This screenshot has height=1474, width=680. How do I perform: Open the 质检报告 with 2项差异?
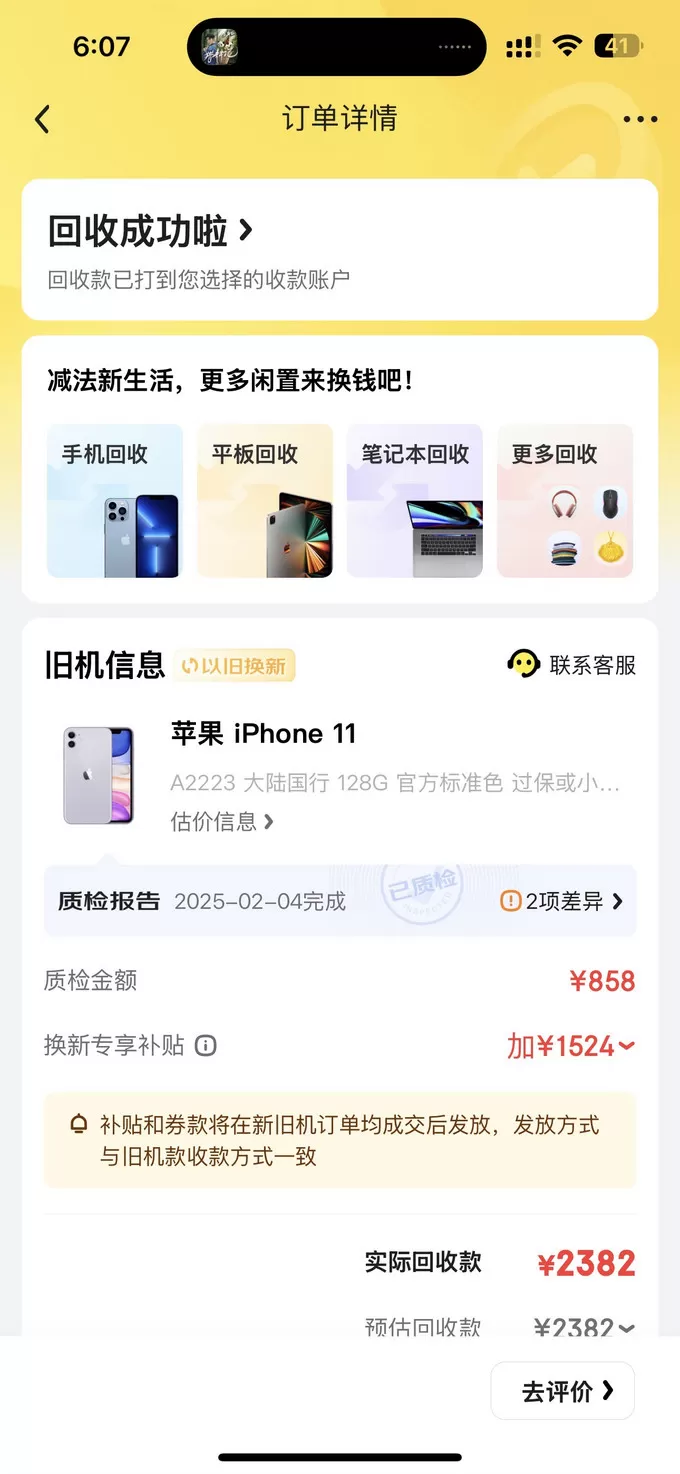point(340,901)
